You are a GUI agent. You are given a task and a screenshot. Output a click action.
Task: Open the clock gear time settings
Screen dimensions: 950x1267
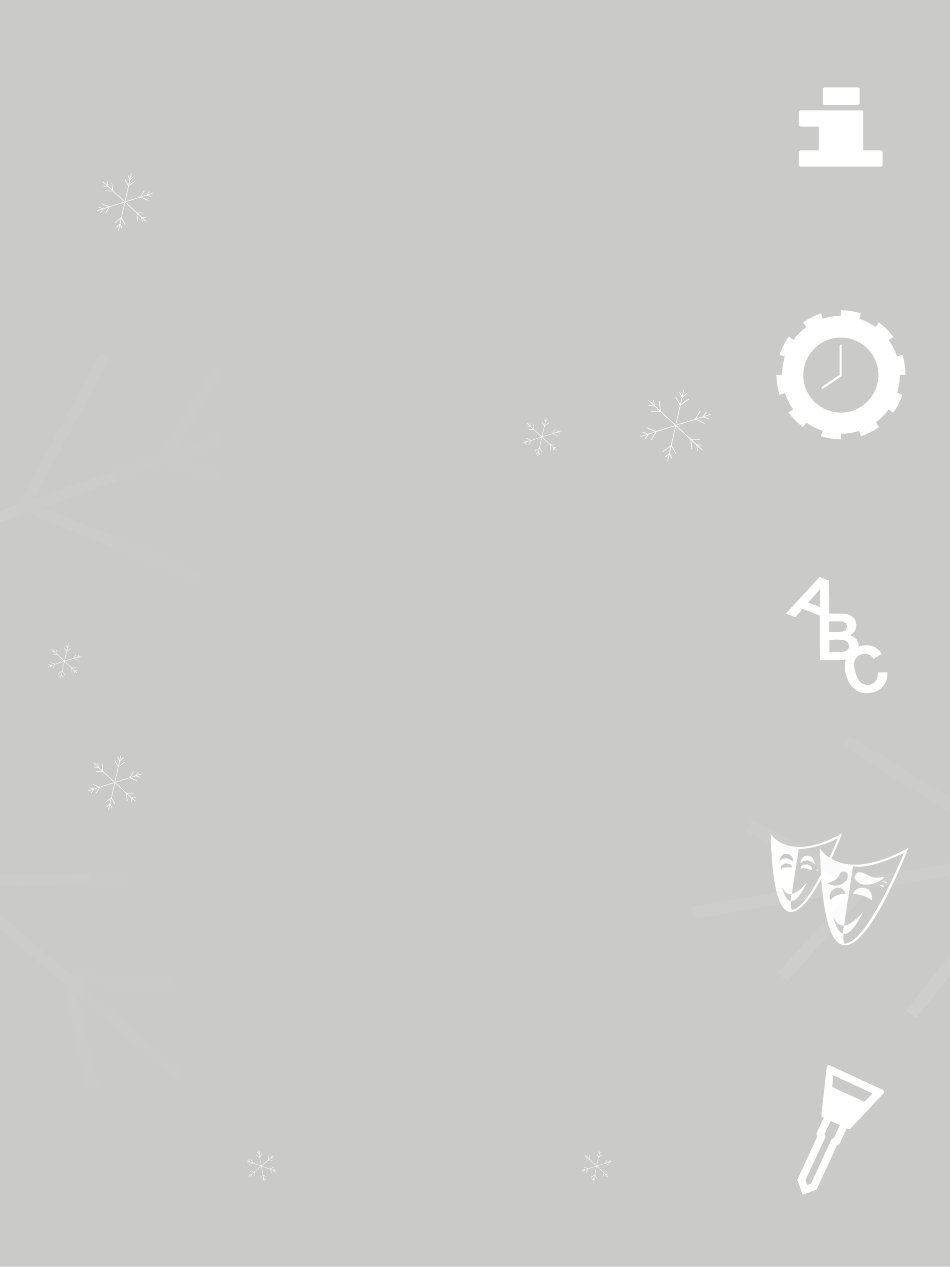(x=841, y=374)
